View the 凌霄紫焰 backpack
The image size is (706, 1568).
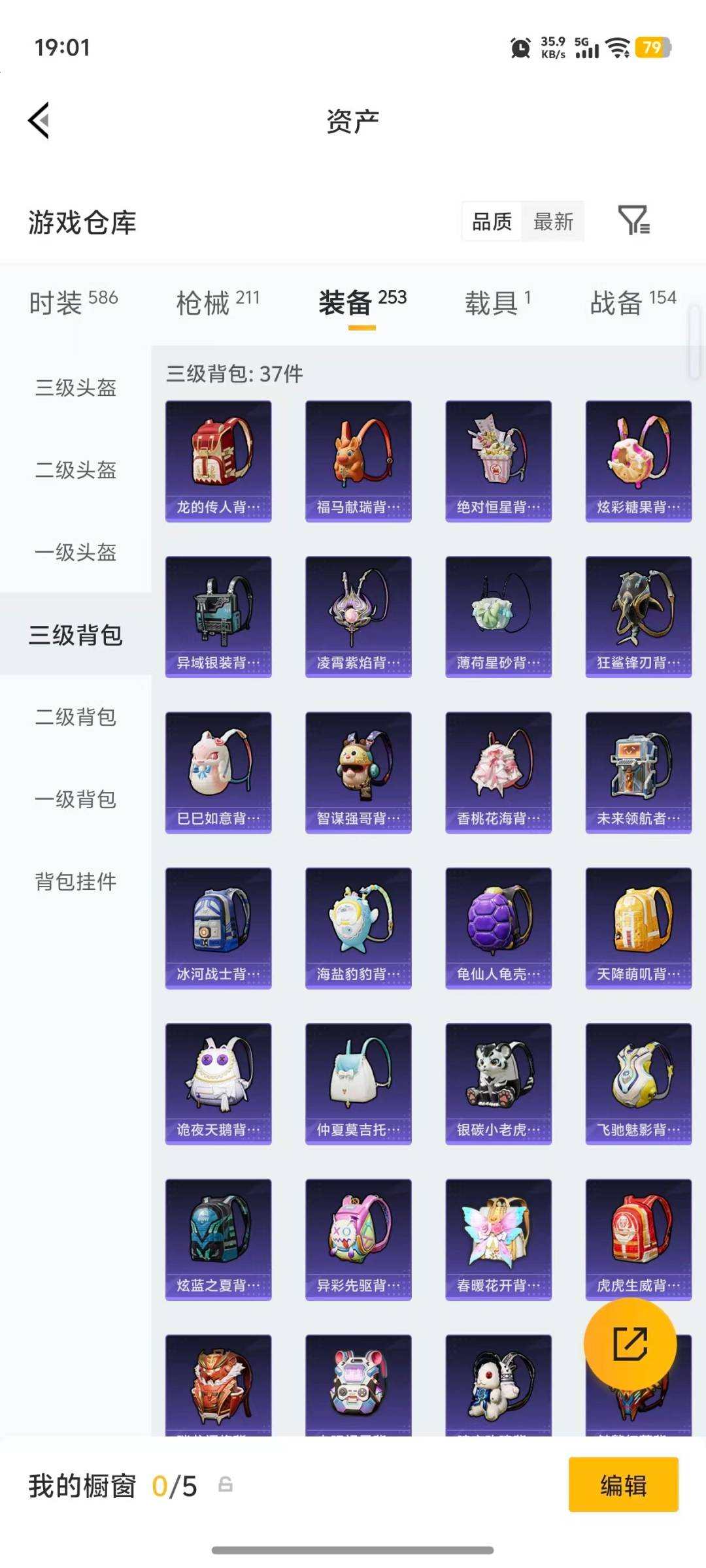[x=358, y=616]
